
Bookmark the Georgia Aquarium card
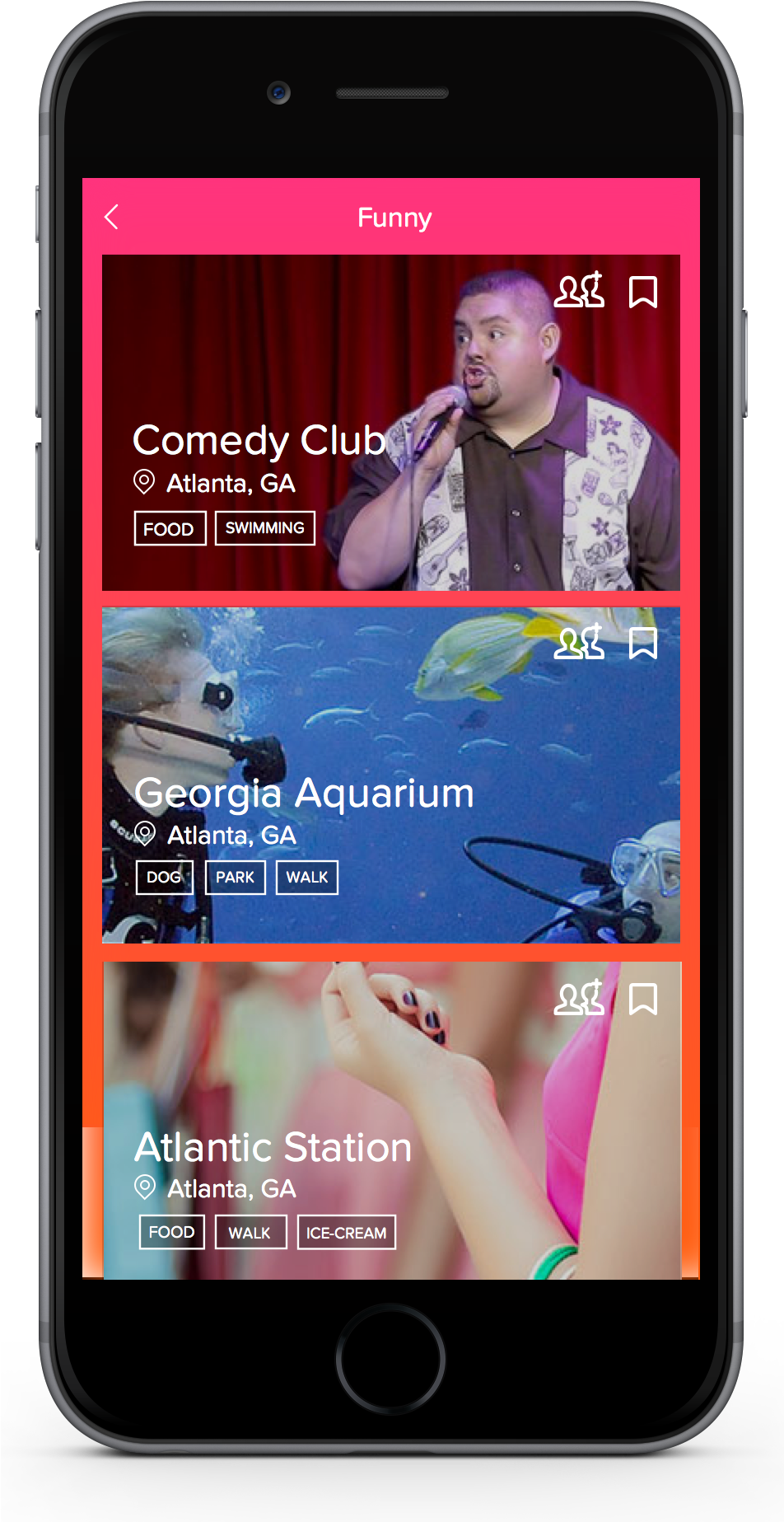[642, 644]
